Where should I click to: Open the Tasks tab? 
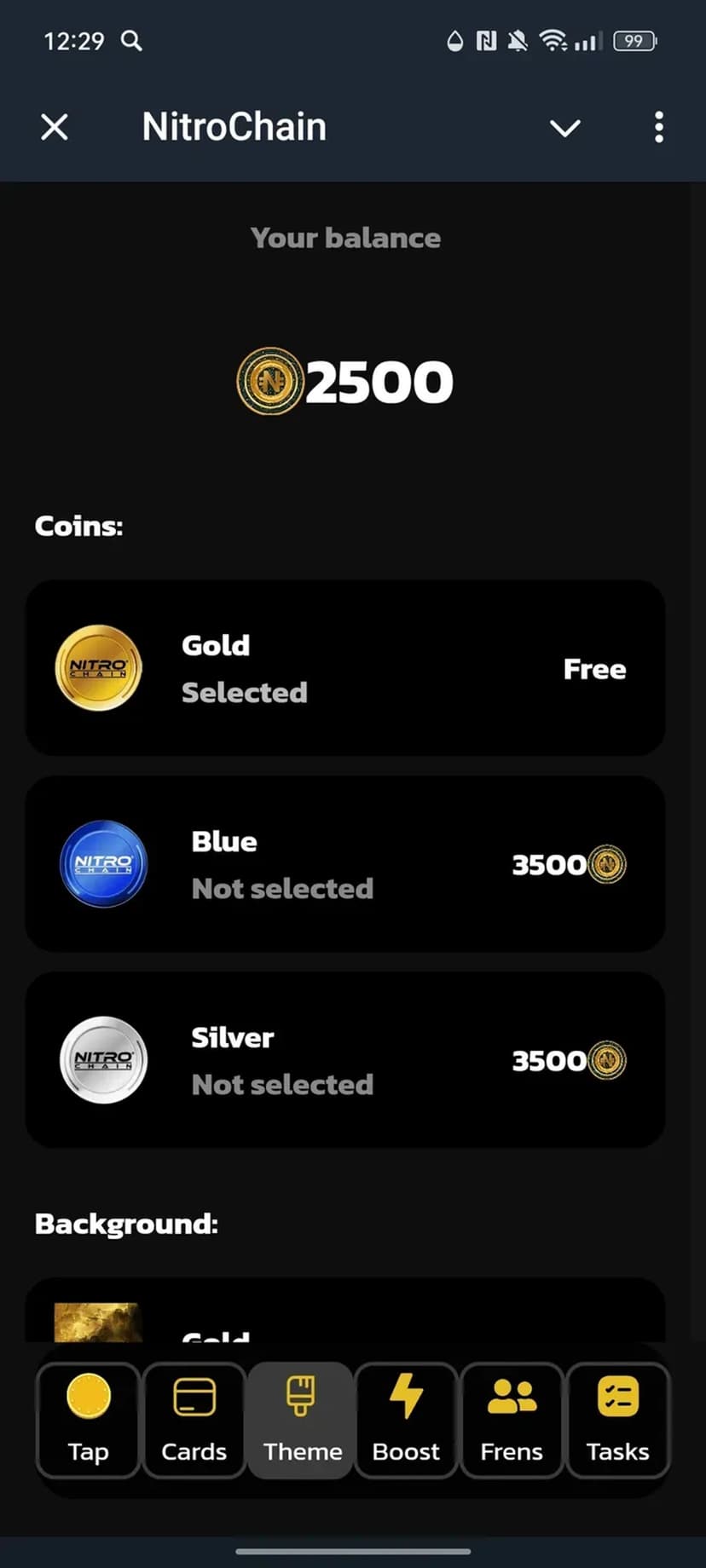(x=617, y=1420)
